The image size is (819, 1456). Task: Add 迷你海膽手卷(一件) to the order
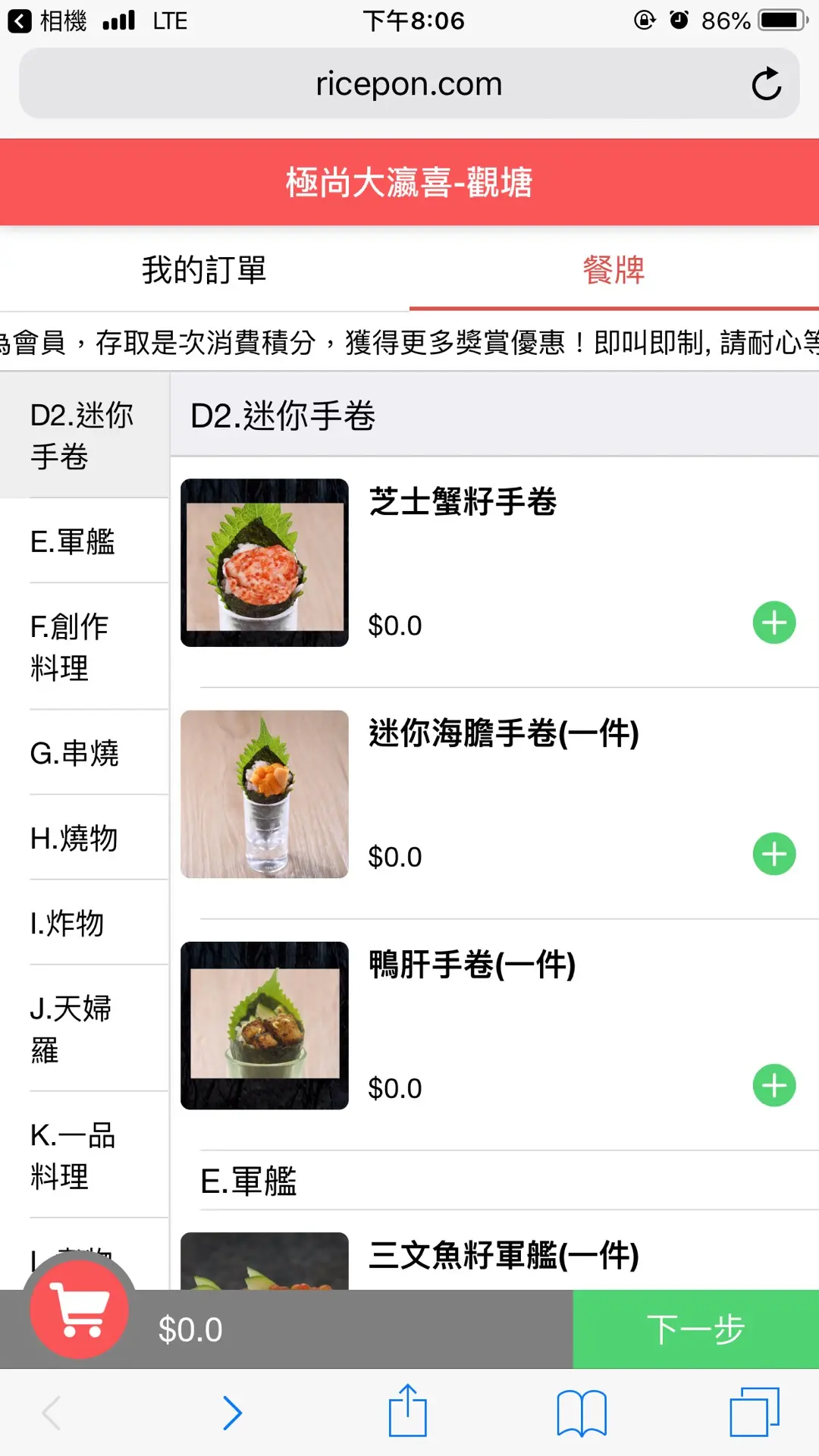[773, 855]
